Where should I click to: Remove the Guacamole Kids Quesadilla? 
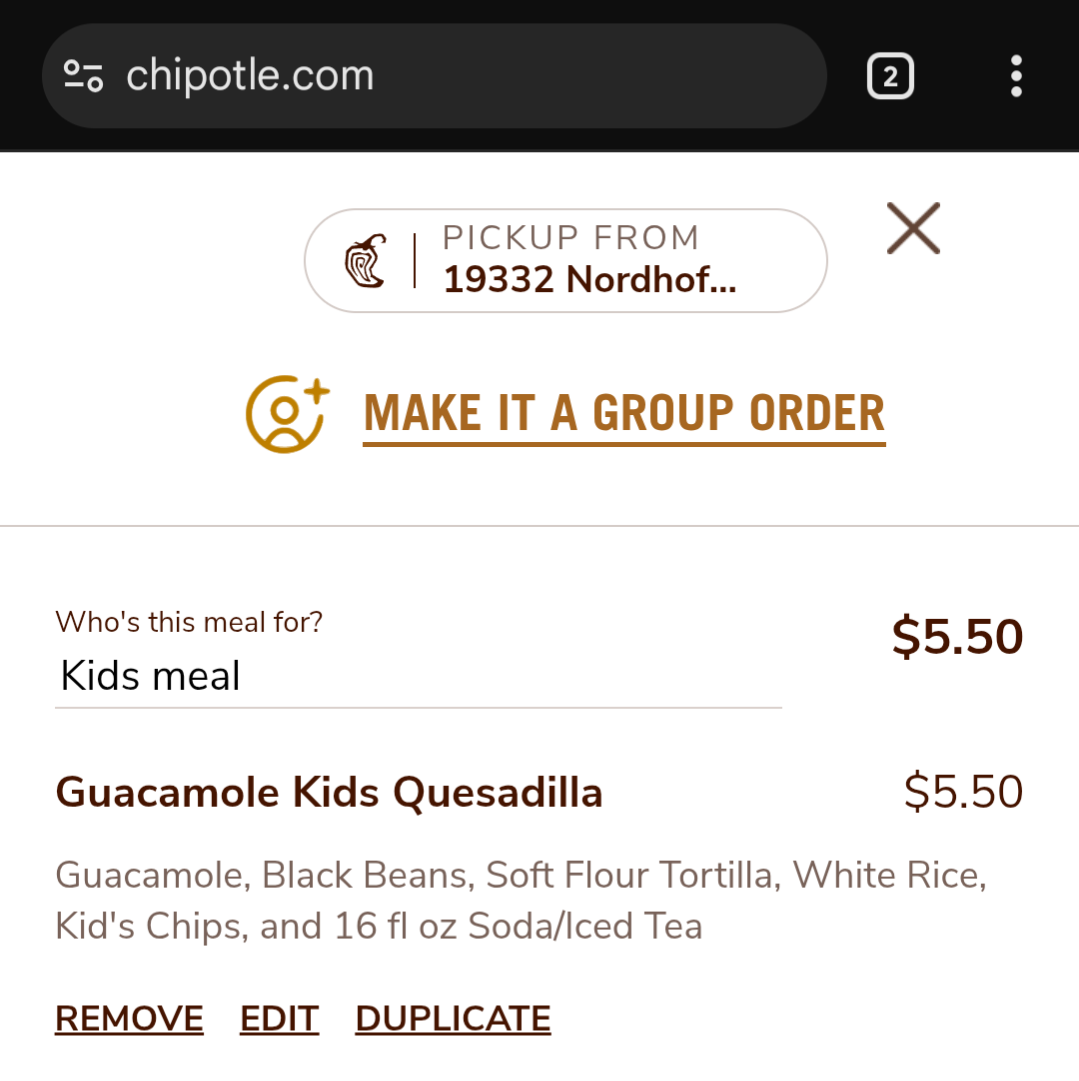click(129, 1019)
